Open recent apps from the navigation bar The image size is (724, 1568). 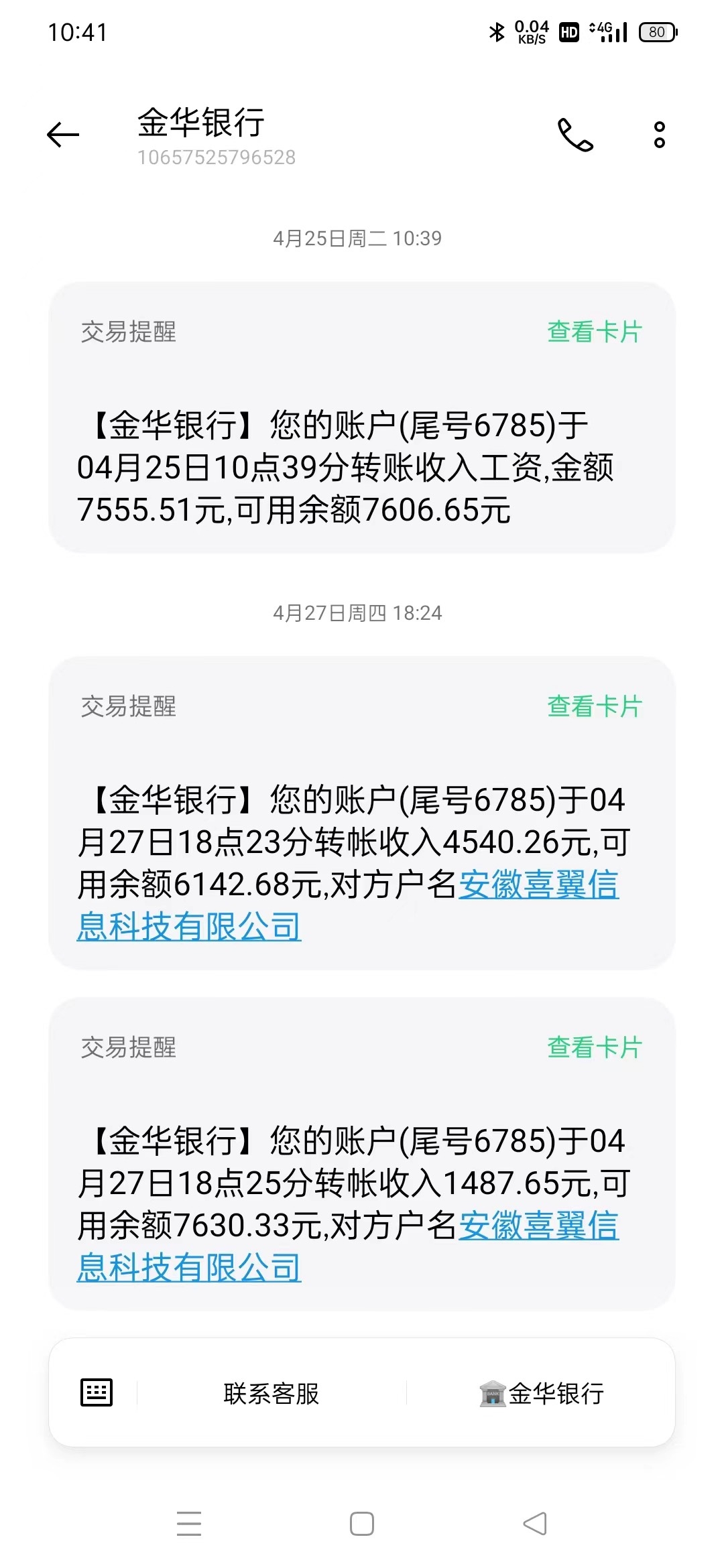[x=189, y=1524]
